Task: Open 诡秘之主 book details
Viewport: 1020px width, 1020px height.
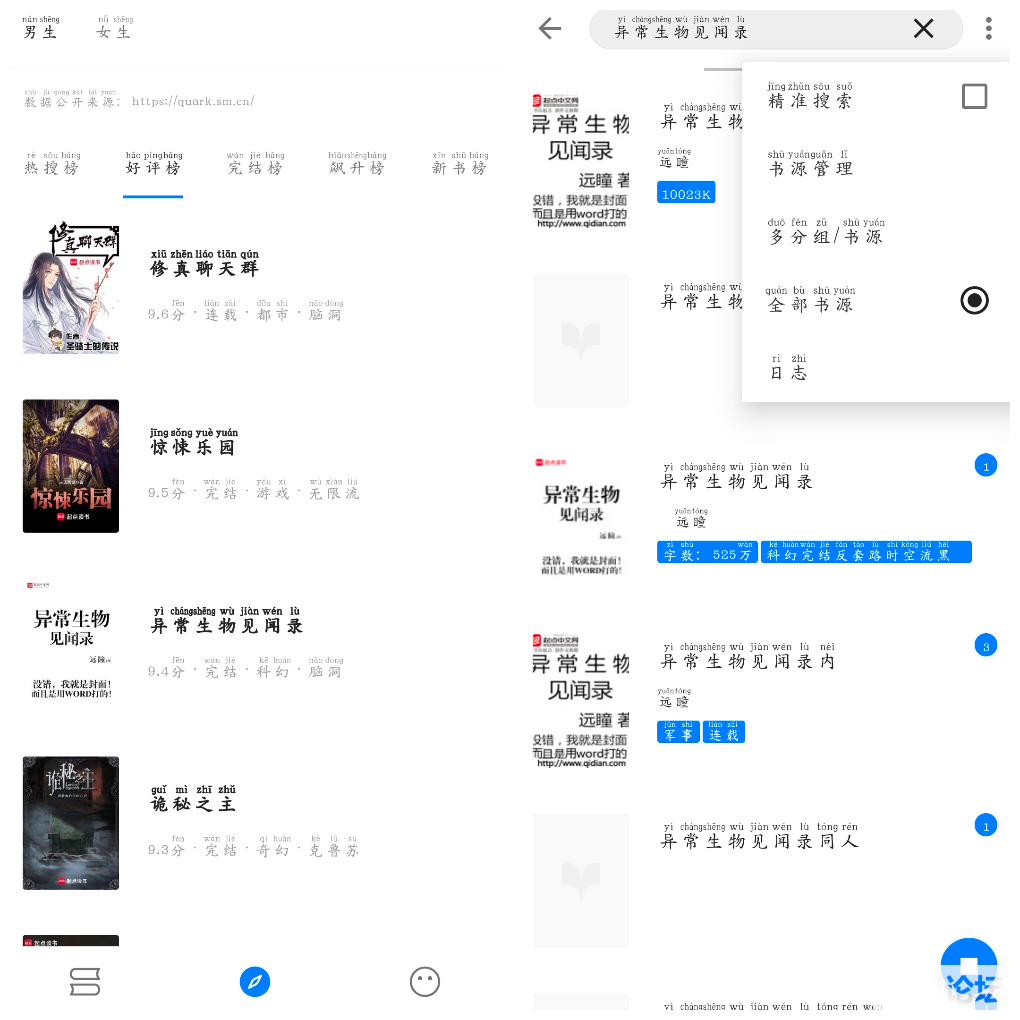Action: click(193, 801)
